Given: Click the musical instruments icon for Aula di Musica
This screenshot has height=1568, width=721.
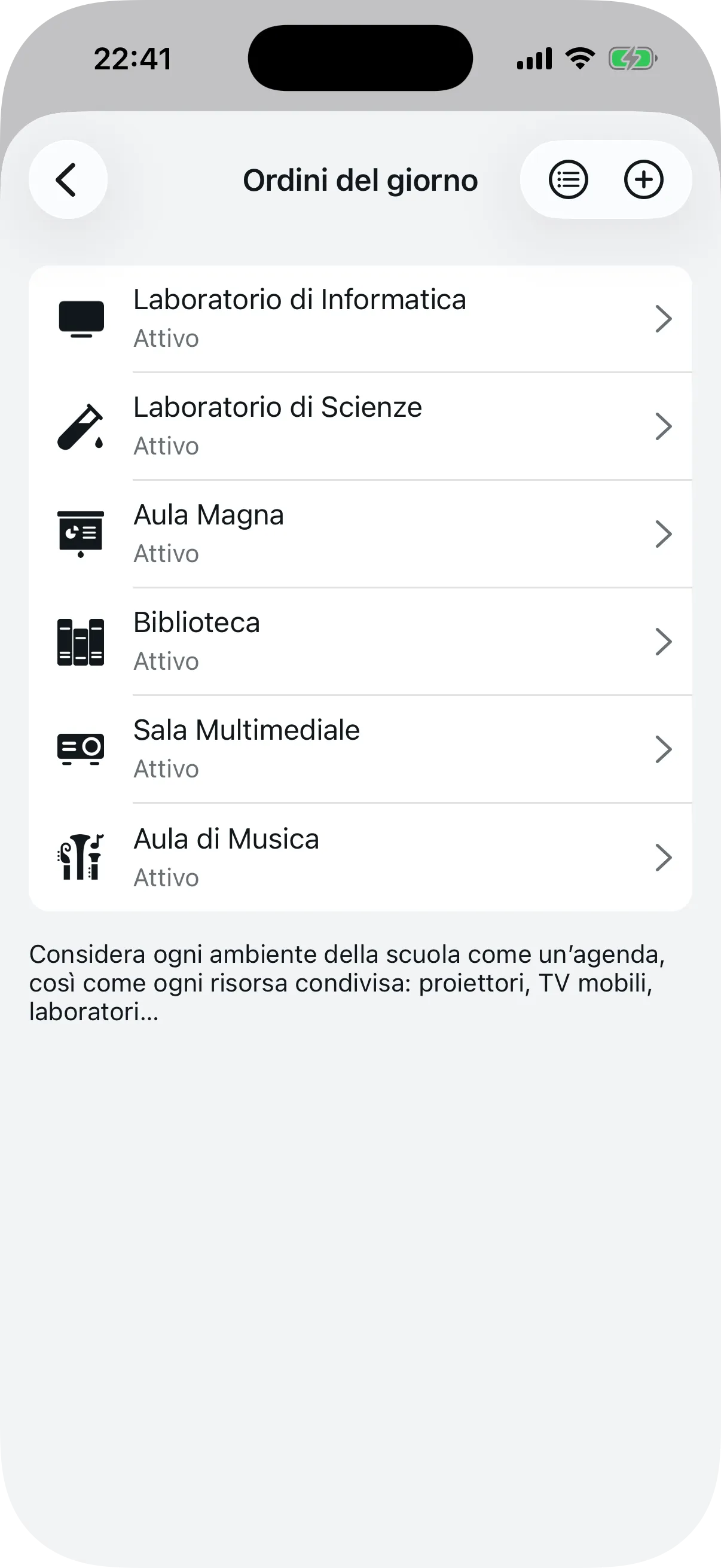Looking at the screenshot, I should click(x=81, y=857).
